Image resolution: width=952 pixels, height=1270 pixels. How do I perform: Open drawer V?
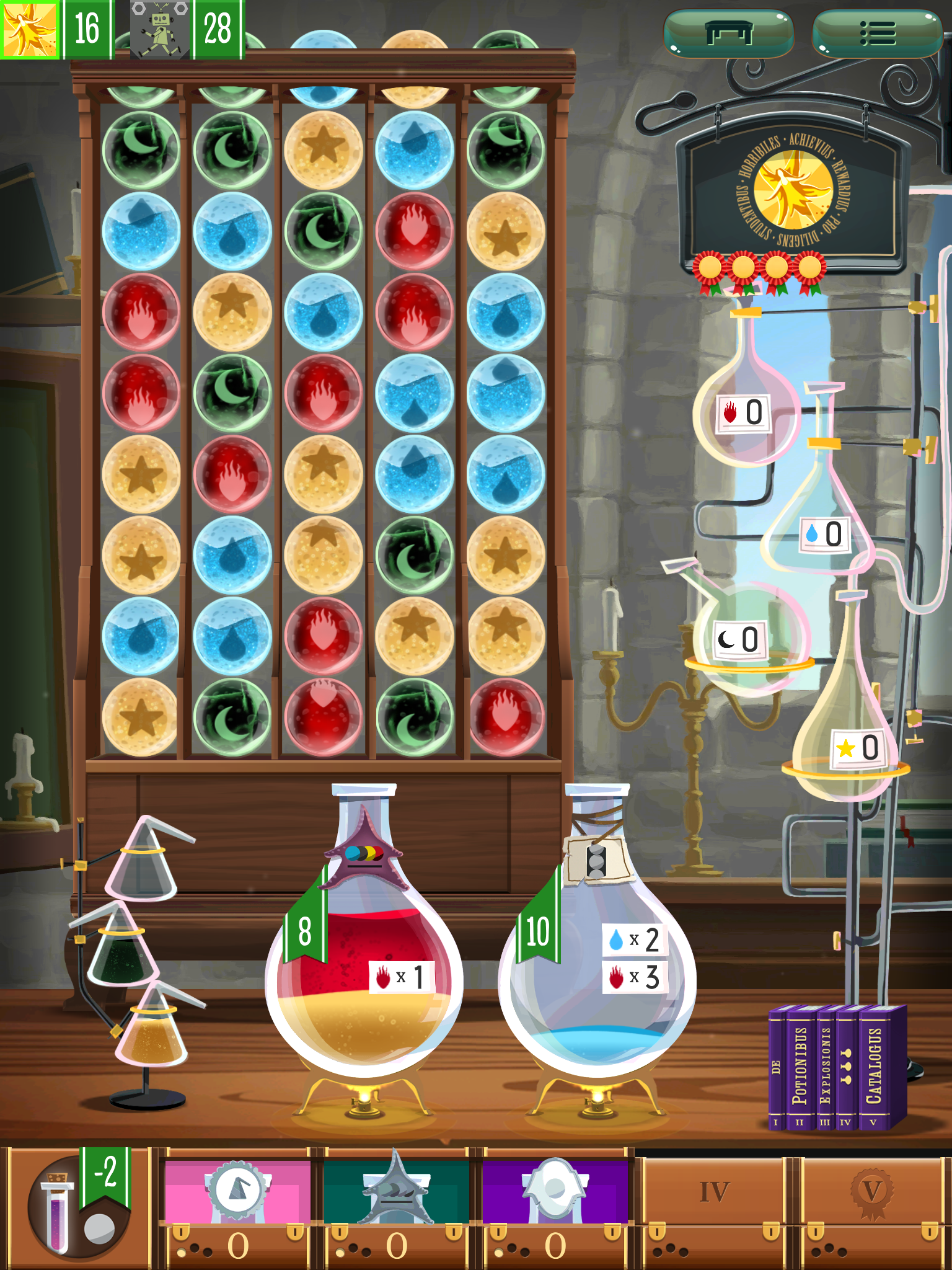tap(873, 1206)
